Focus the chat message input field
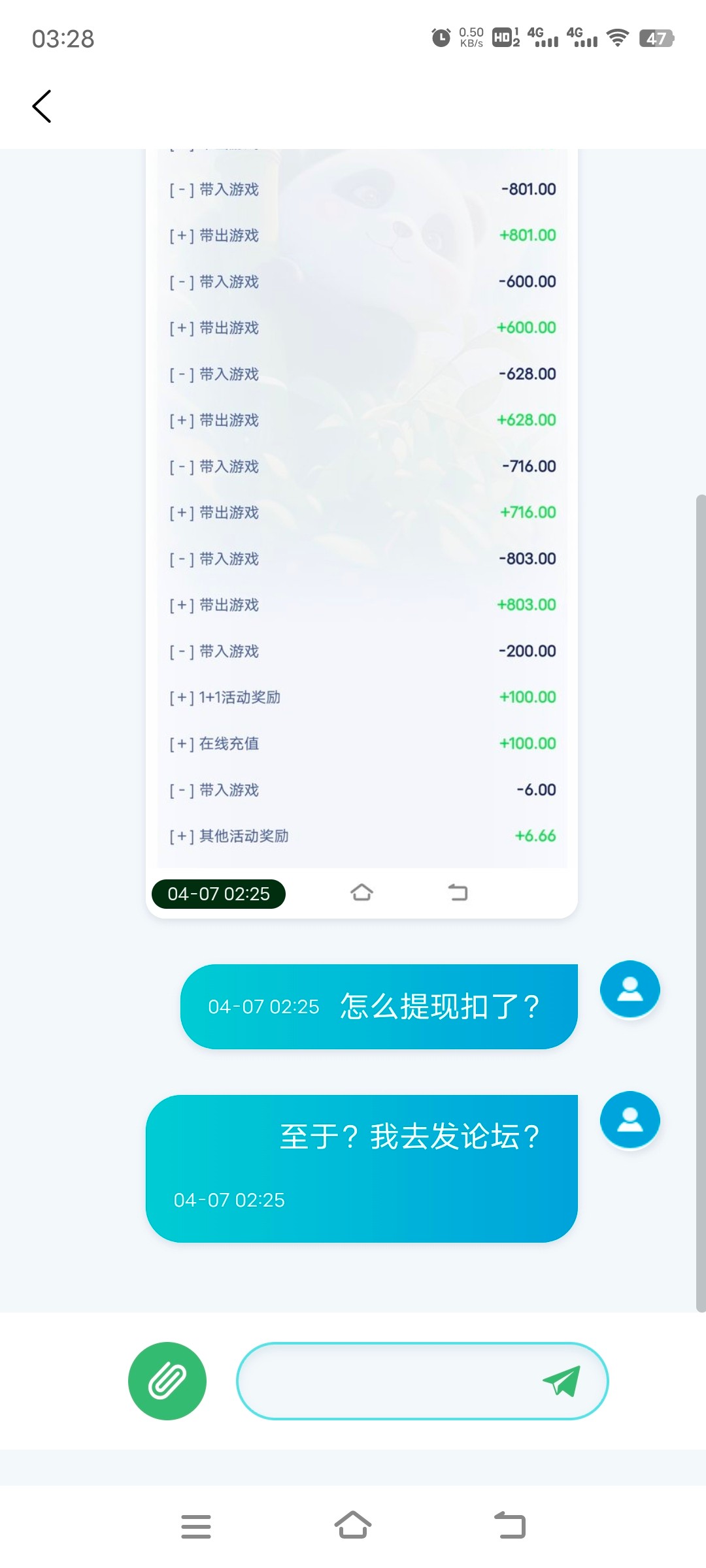This screenshot has height=1568, width=706. click(386, 1380)
